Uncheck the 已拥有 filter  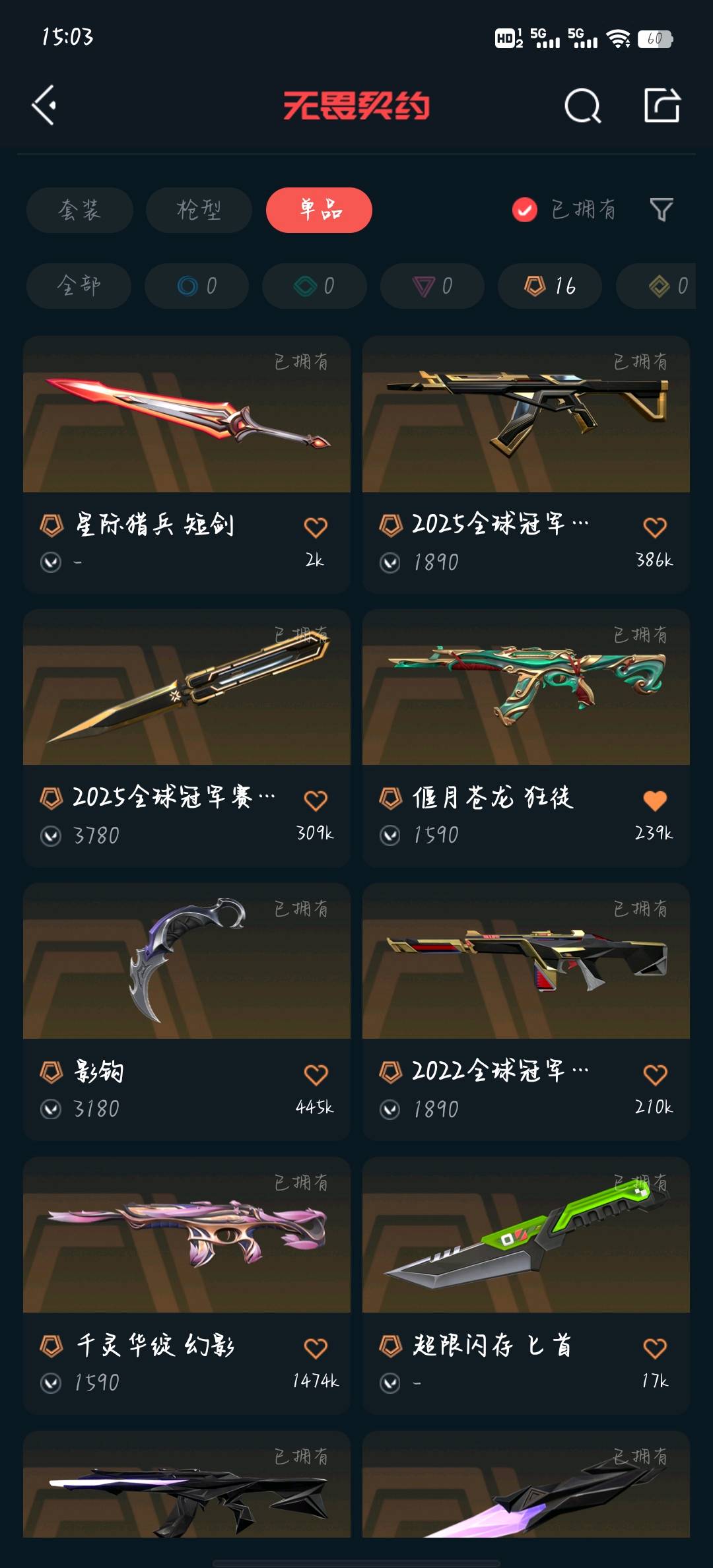click(x=525, y=210)
